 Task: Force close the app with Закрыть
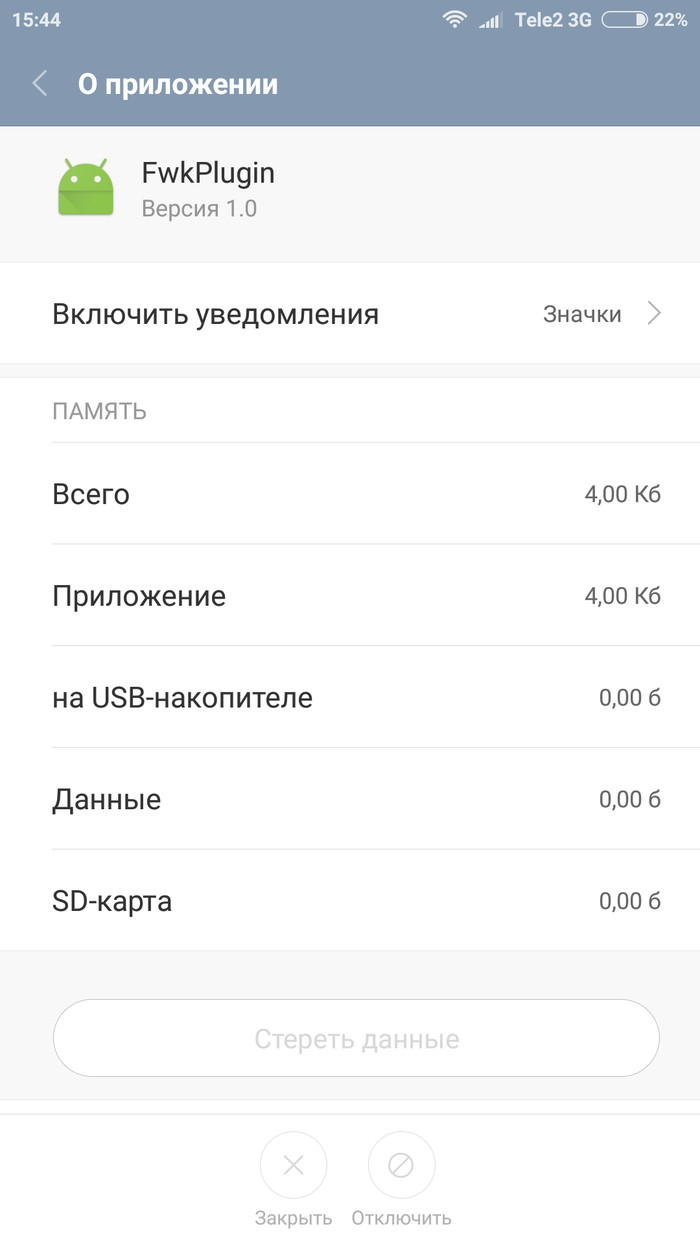(293, 1166)
